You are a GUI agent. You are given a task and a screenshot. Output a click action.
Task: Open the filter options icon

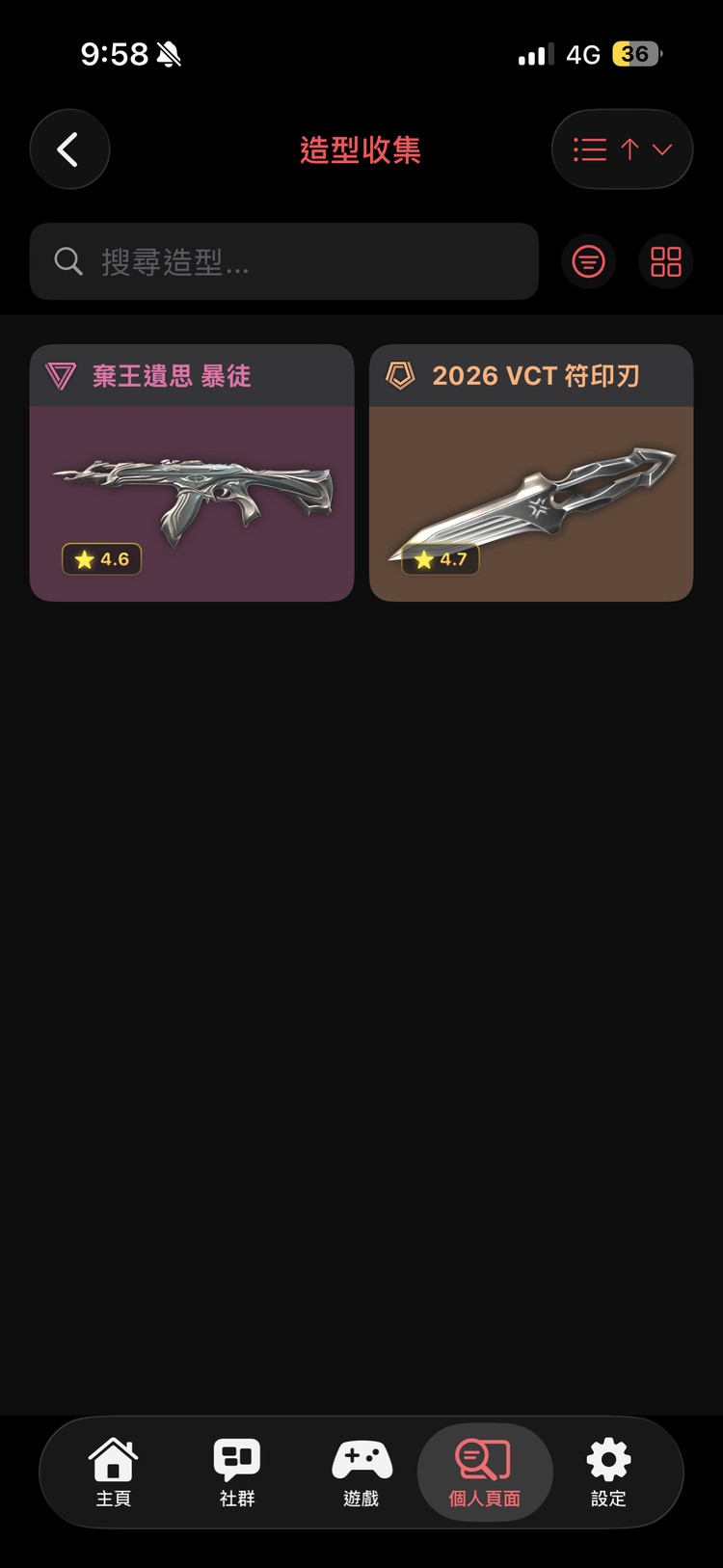pyautogui.click(x=588, y=261)
